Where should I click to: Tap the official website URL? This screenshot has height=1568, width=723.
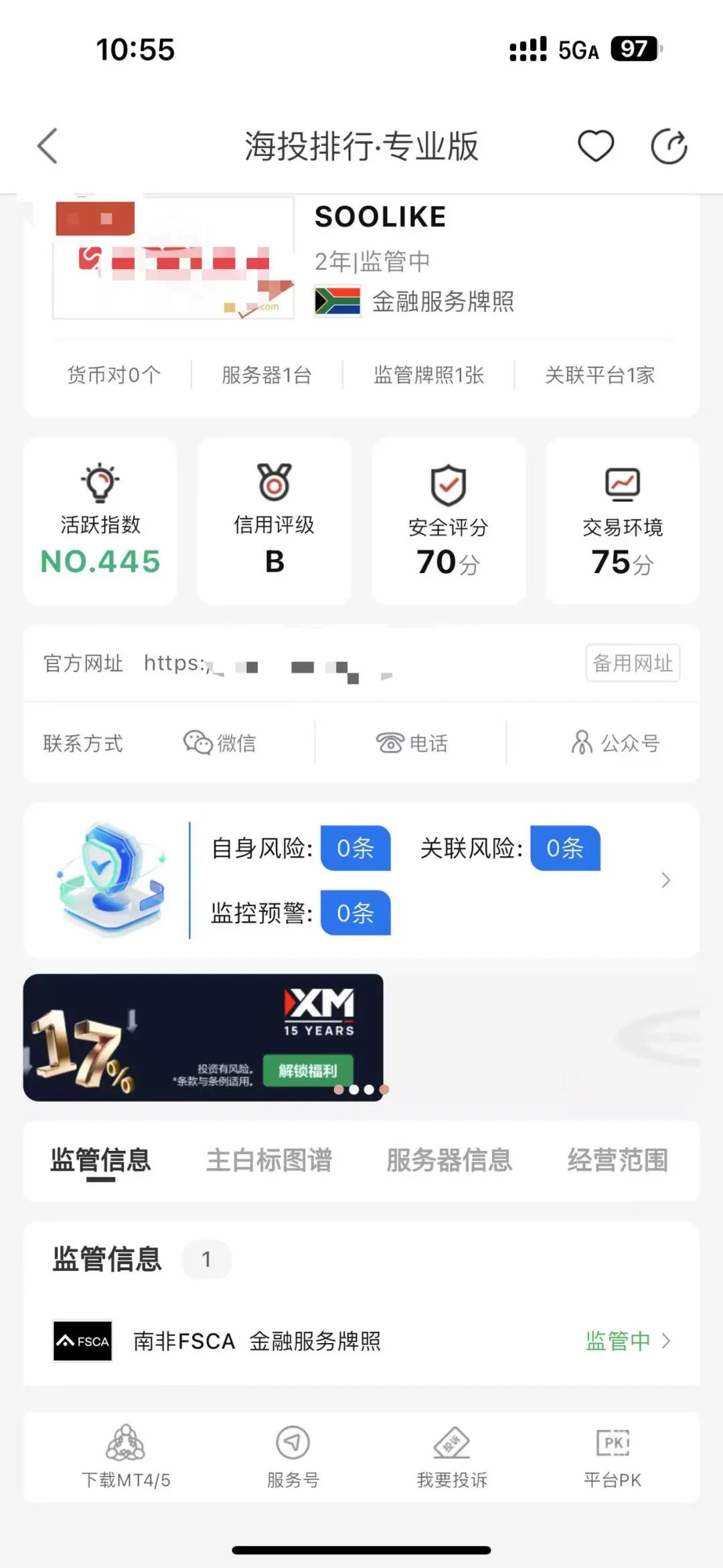(268, 665)
